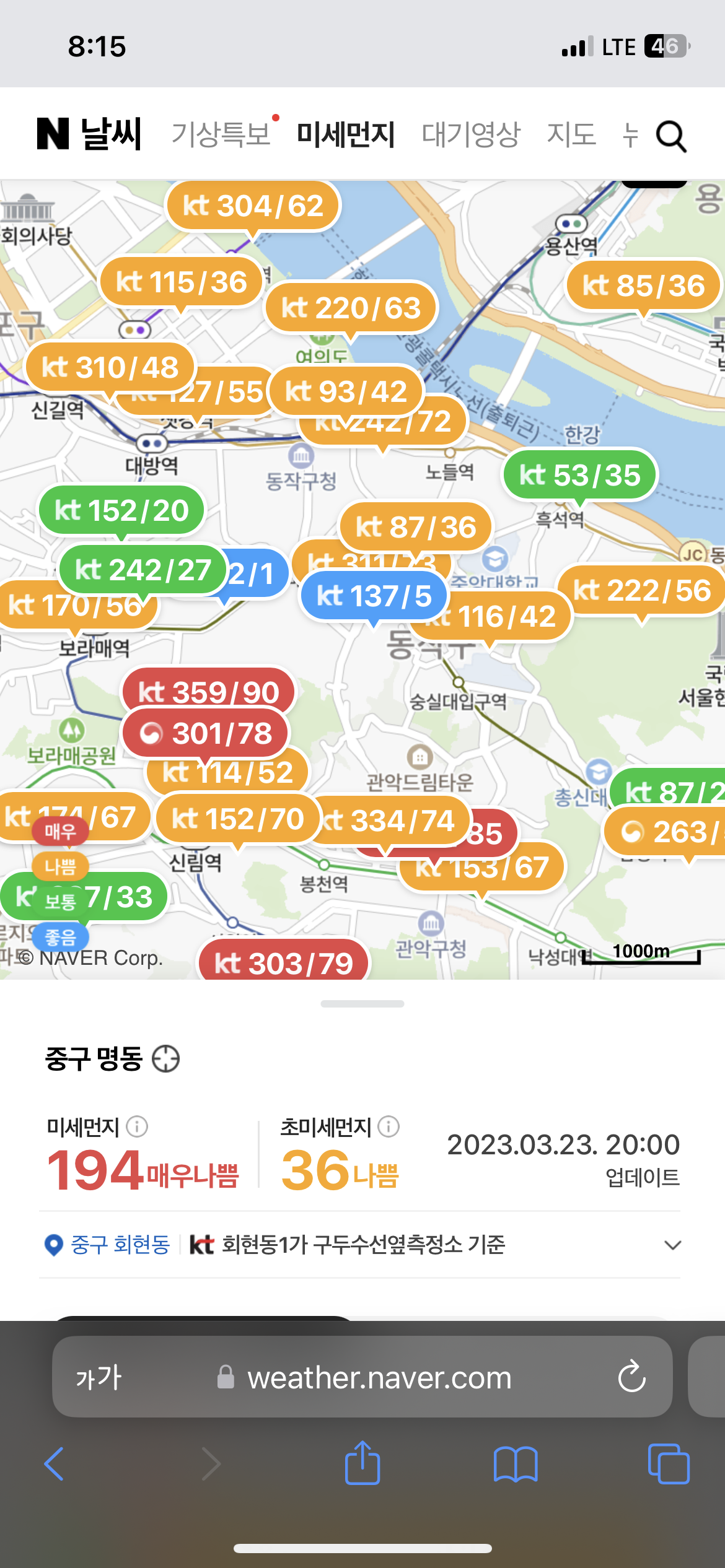Screen dimensions: 725x1568
Task: Open the search magnifier icon
Action: [x=671, y=136]
